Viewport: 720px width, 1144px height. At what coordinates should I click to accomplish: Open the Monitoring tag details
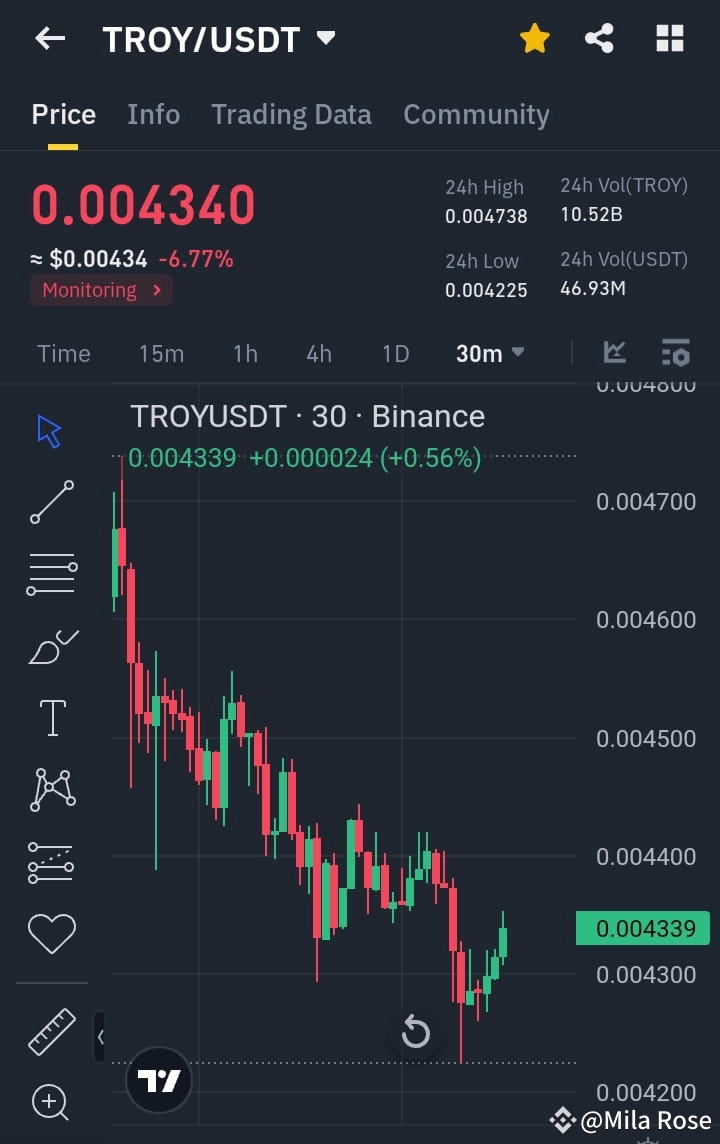100,290
